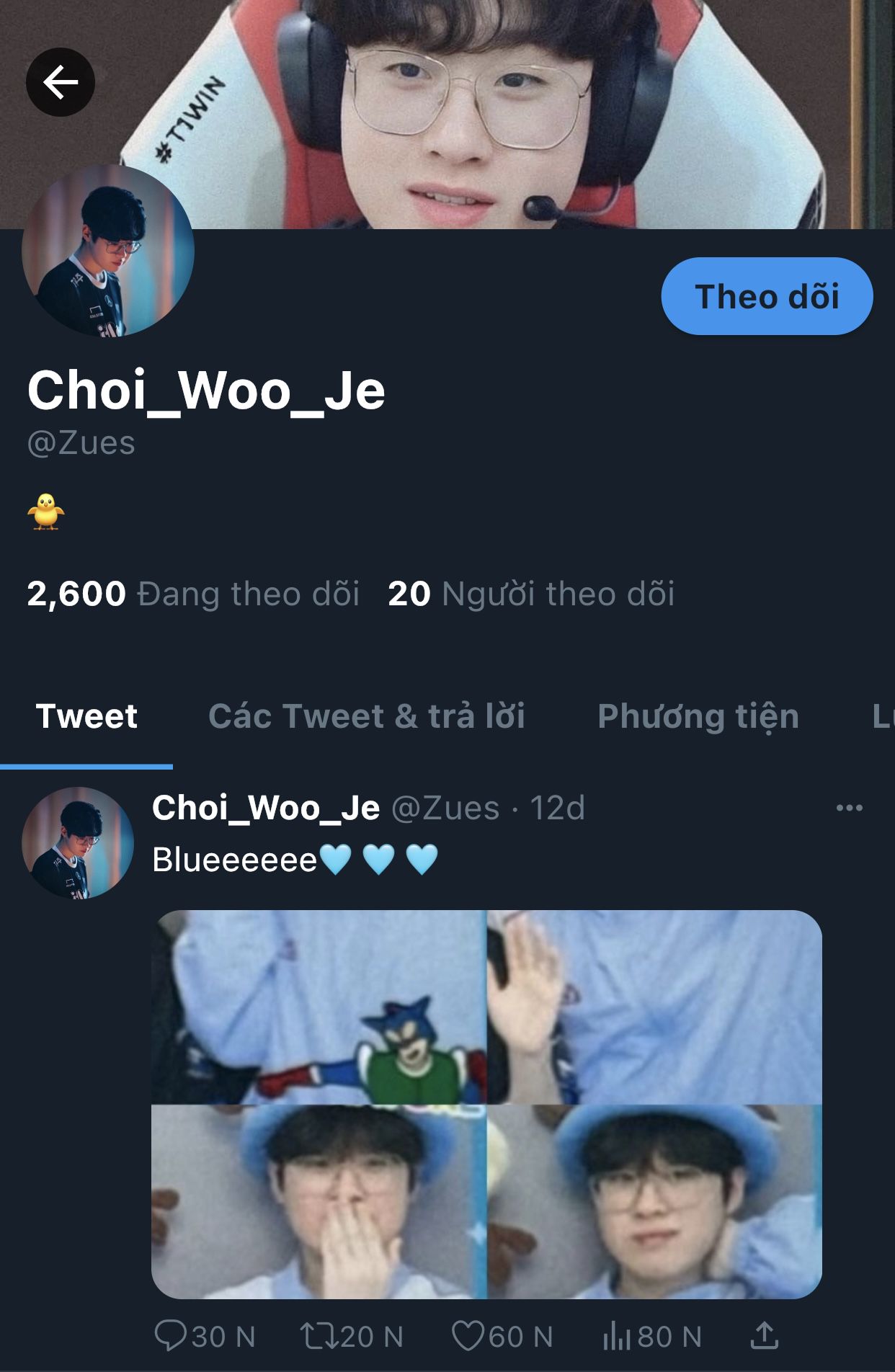
Task: Open the top-right image with the waving hand
Action: coord(654,1006)
